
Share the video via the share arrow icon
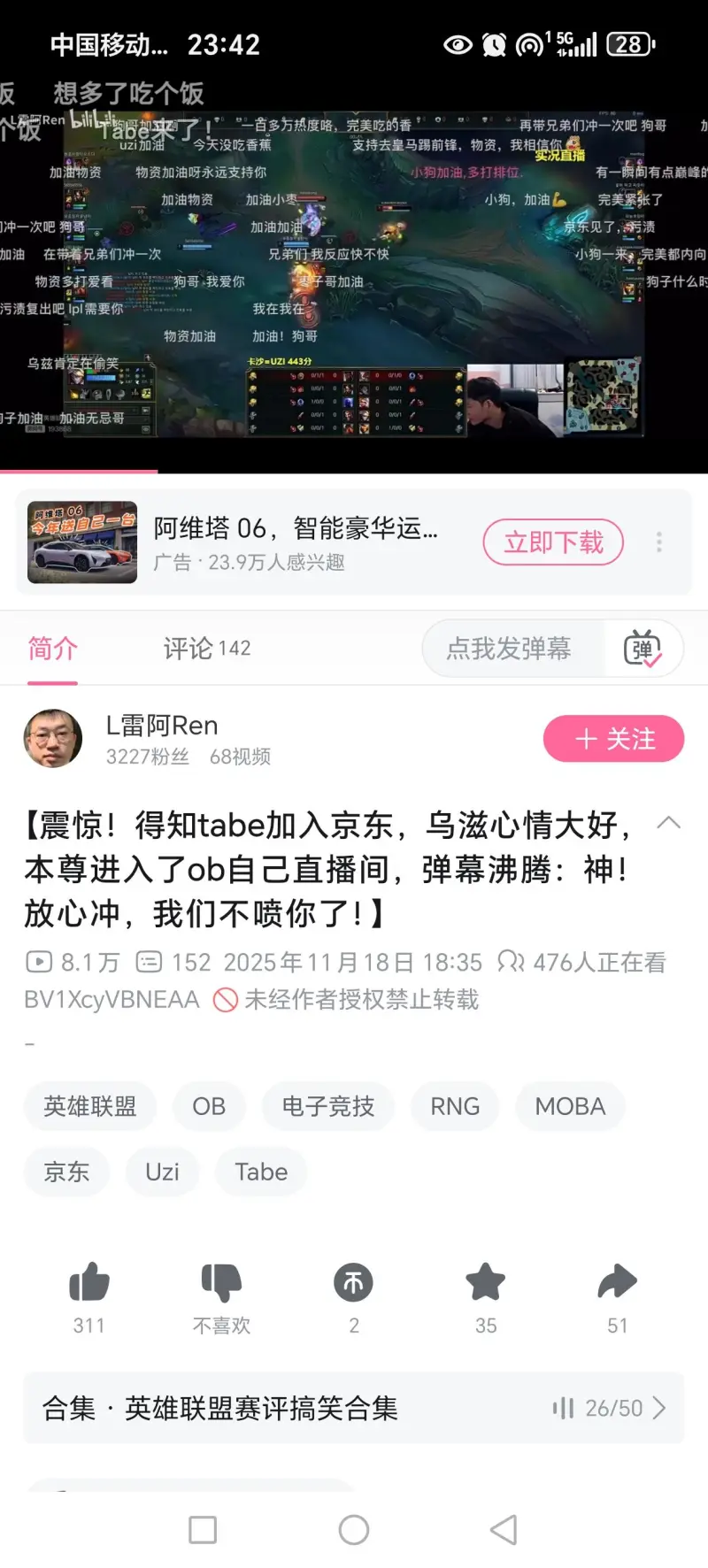coord(617,1282)
